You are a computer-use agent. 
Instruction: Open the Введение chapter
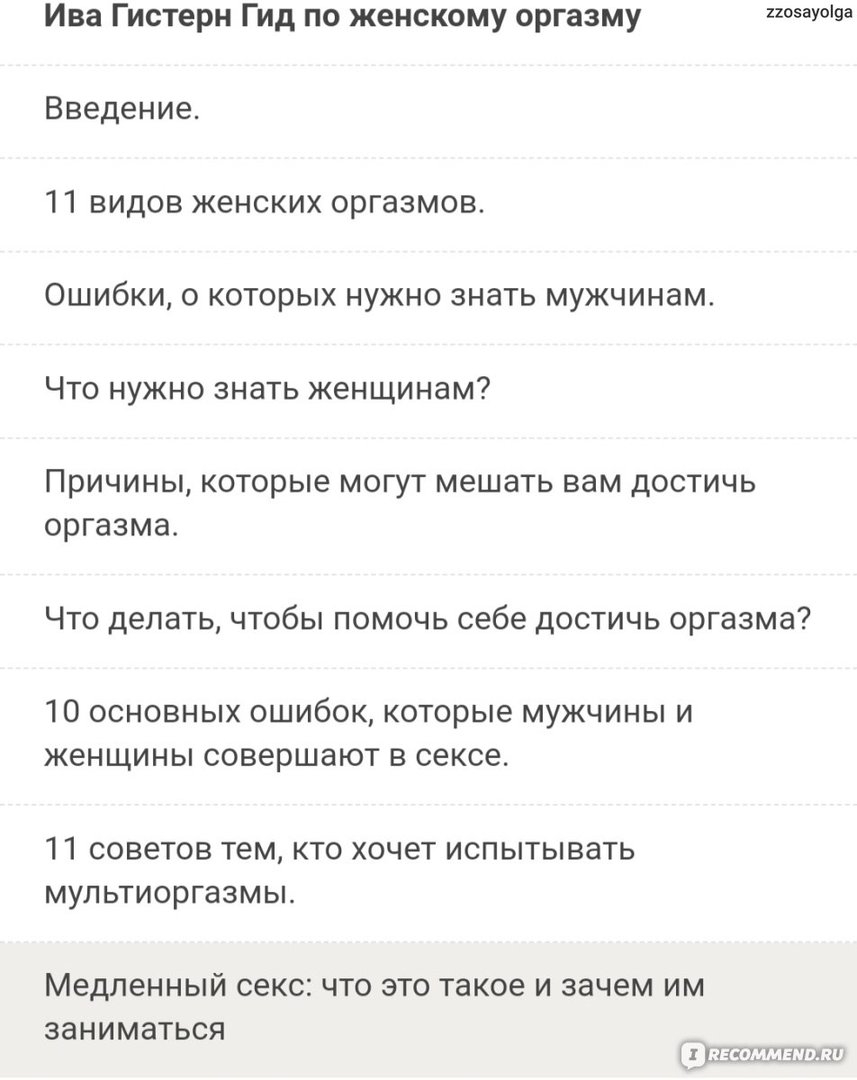coord(428,111)
